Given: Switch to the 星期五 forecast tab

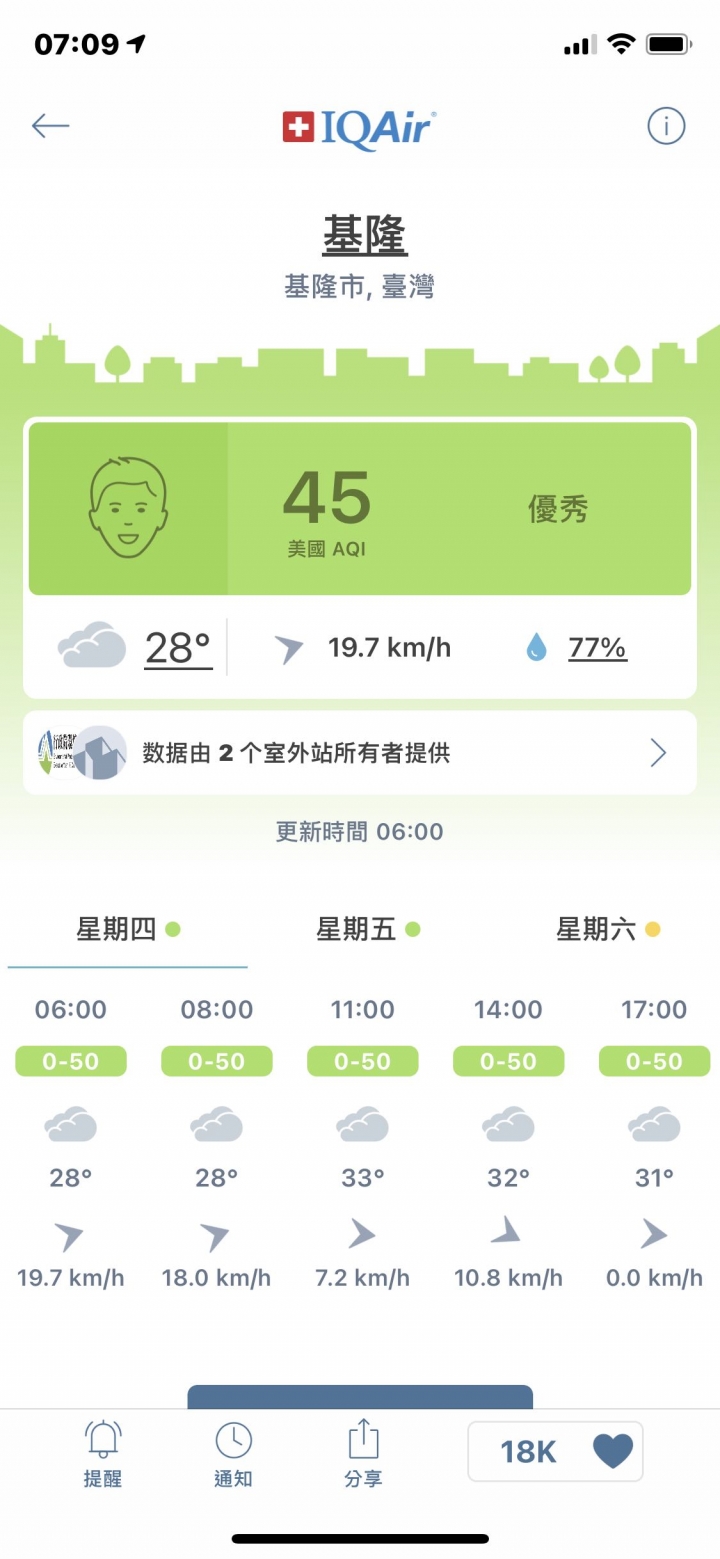Looking at the screenshot, I should (x=367, y=930).
